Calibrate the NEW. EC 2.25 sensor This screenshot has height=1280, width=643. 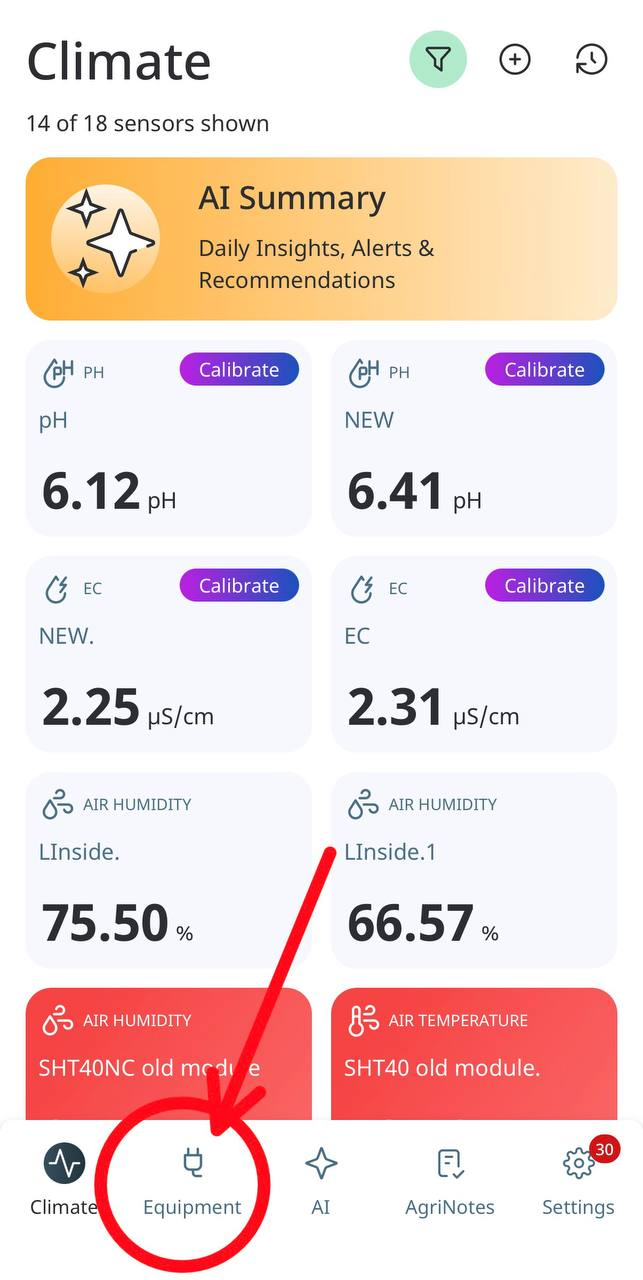pos(239,586)
